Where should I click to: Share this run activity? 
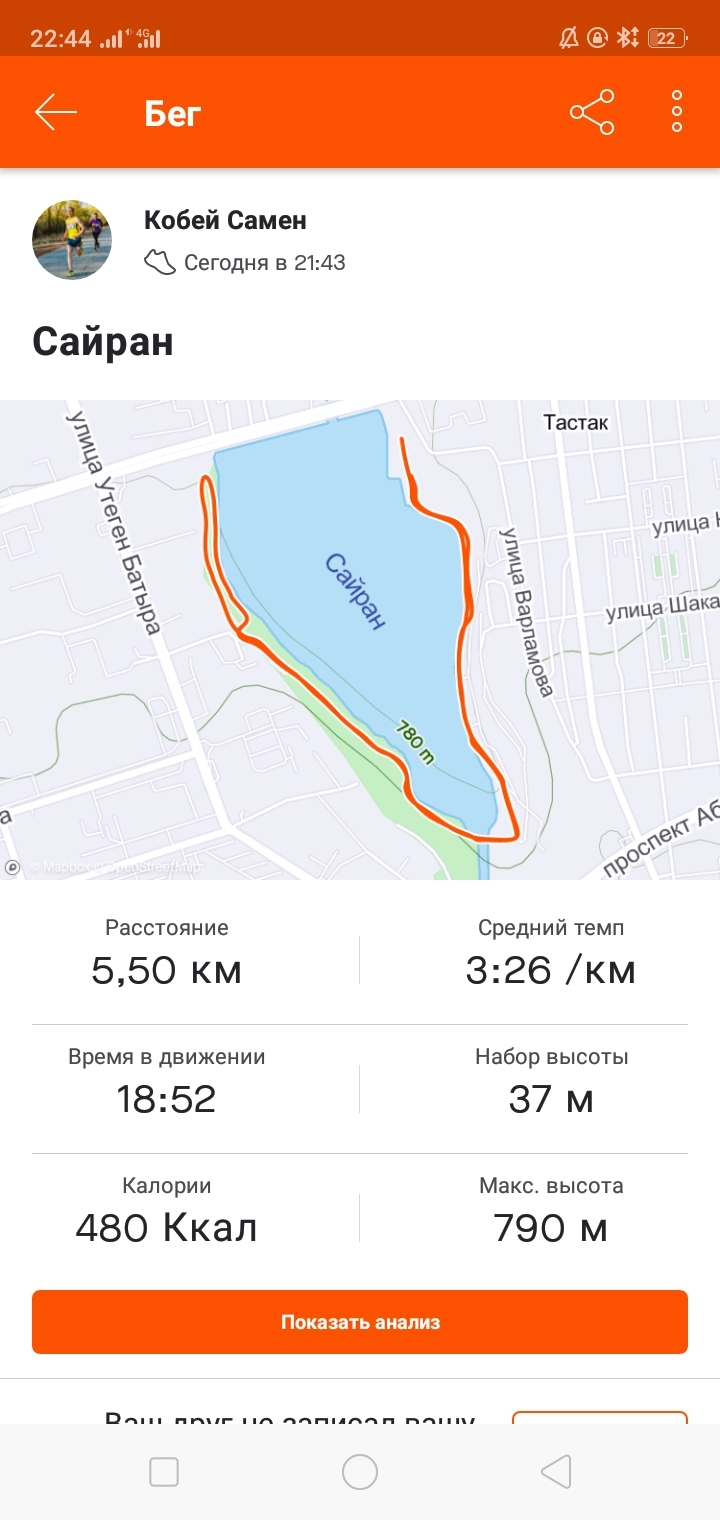(x=592, y=112)
